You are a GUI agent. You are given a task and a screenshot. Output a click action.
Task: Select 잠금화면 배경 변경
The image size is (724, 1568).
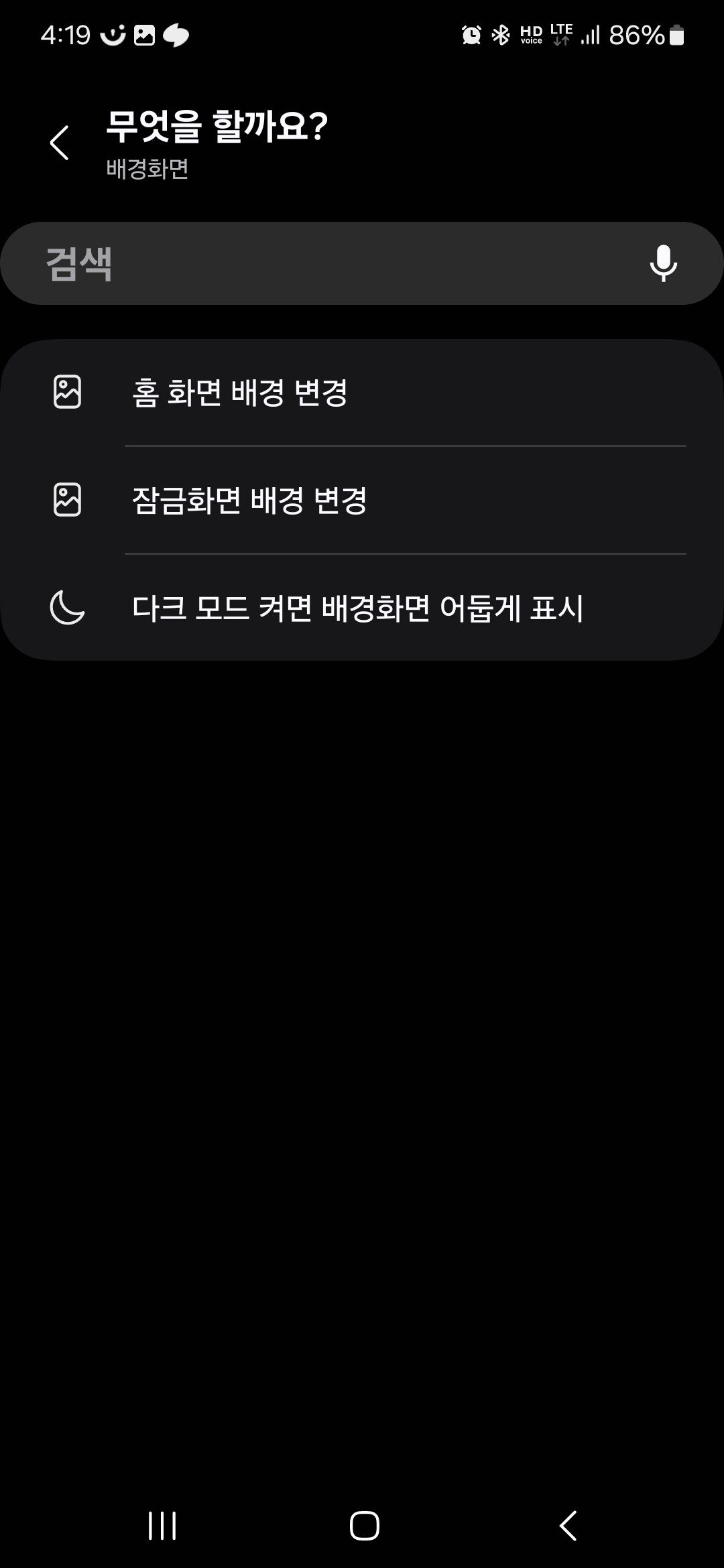pyautogui.click(x=362, y=501)
